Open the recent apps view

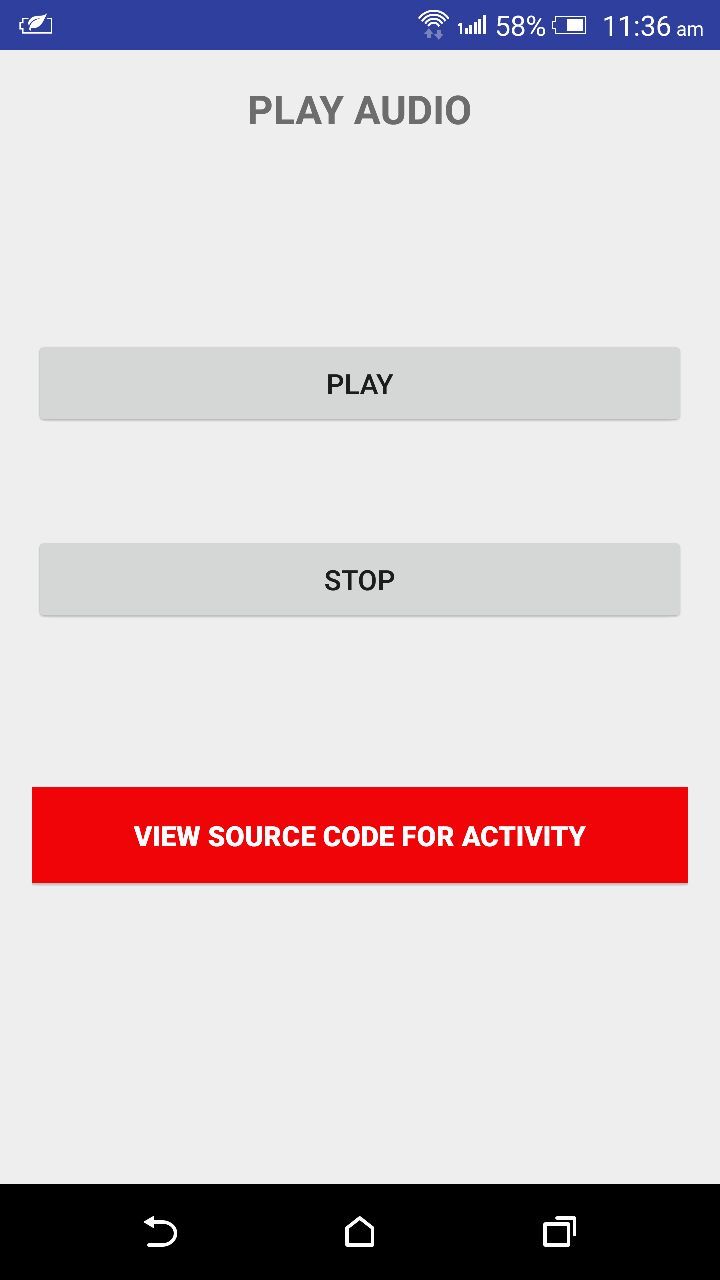click(x=559, y=1232)
